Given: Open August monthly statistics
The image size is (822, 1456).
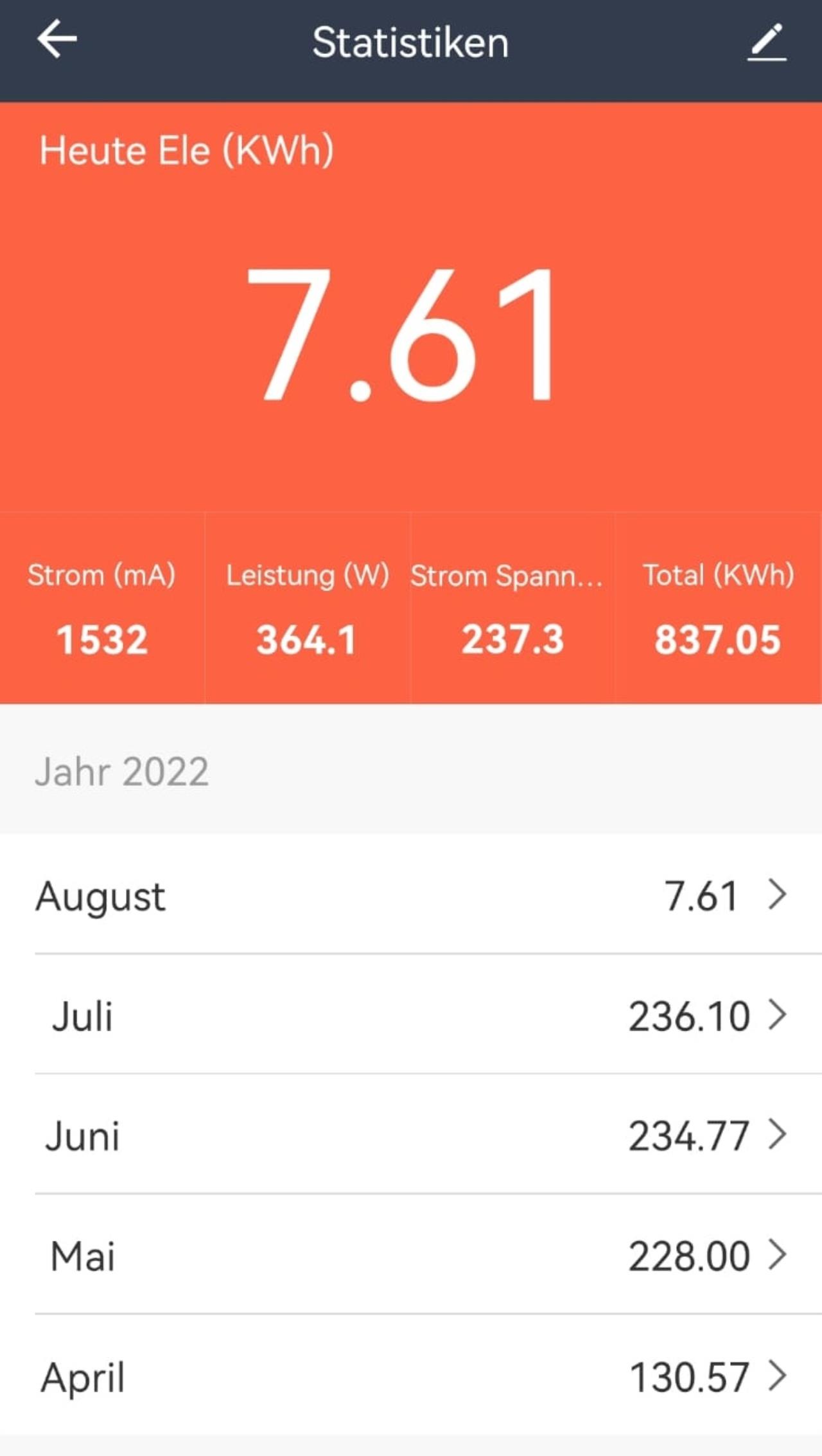Looking at the screenshot, I should tap(411, 894).
